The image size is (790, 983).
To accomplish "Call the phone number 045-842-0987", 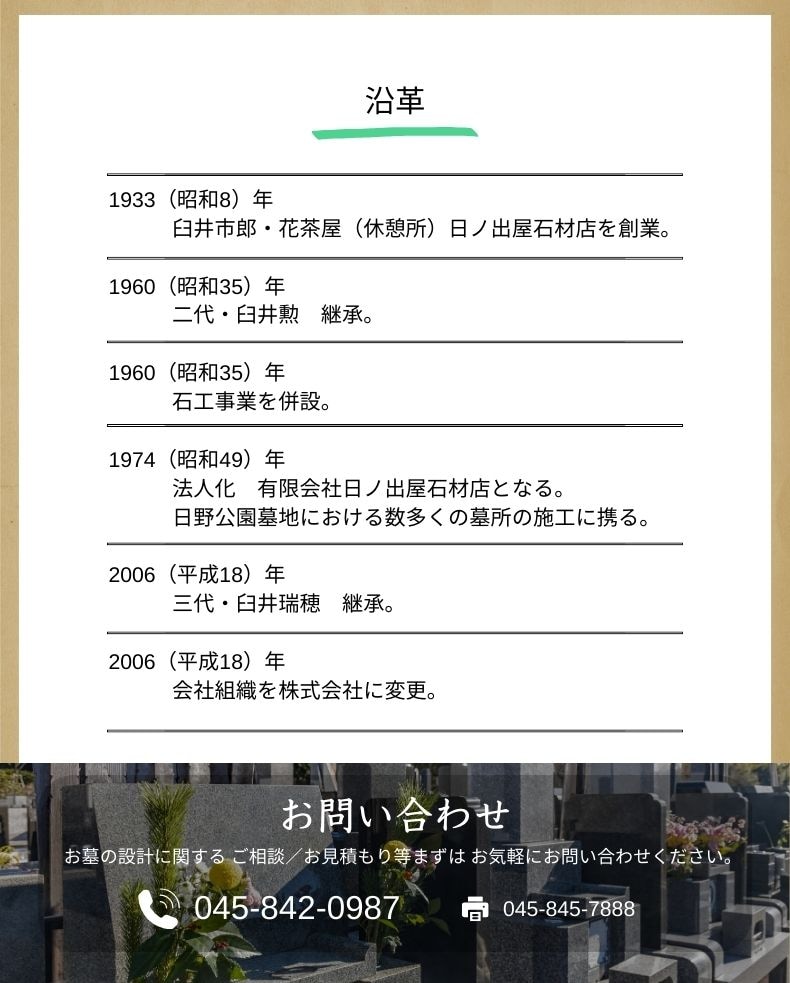I will [296, 908].
